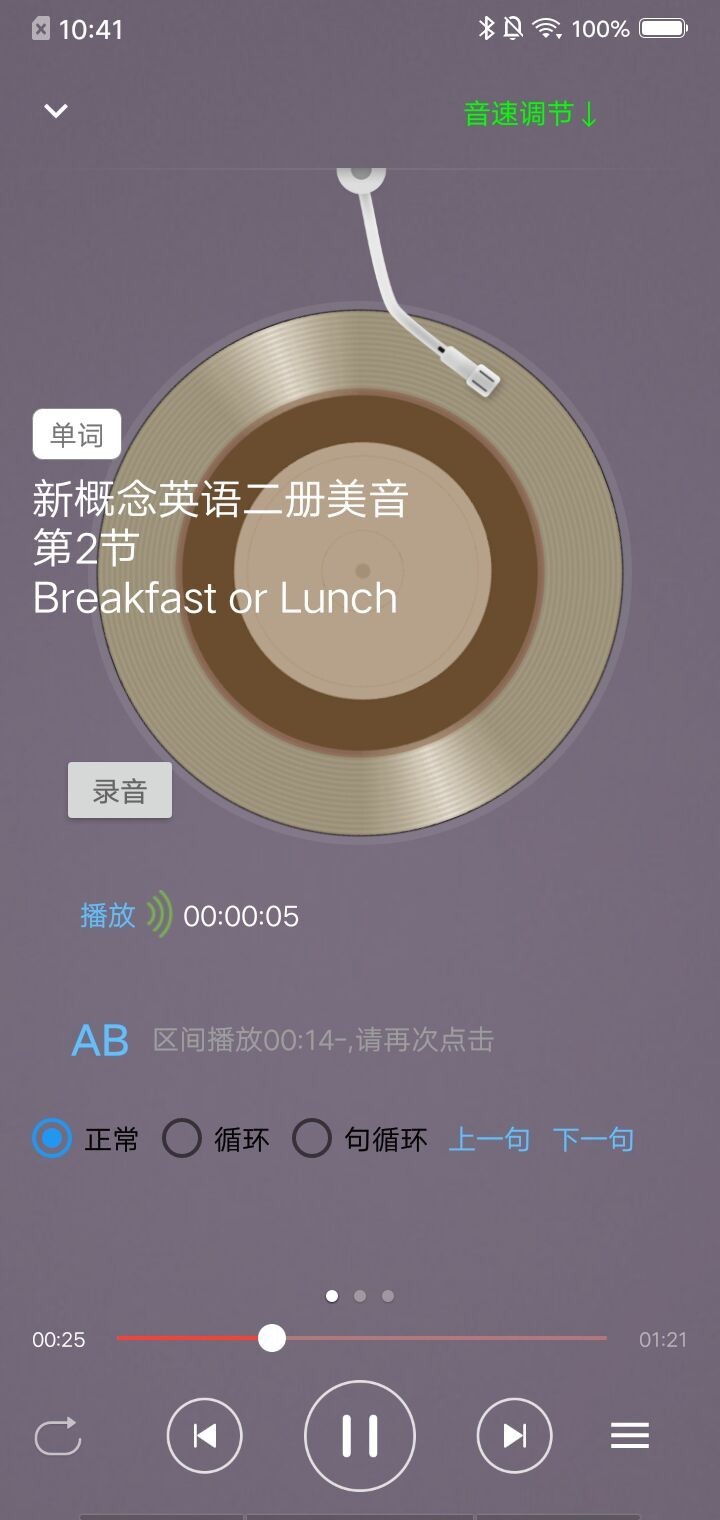
Task: Open the 音速调节 speed adjustment panel
Action: coord(530,113)
